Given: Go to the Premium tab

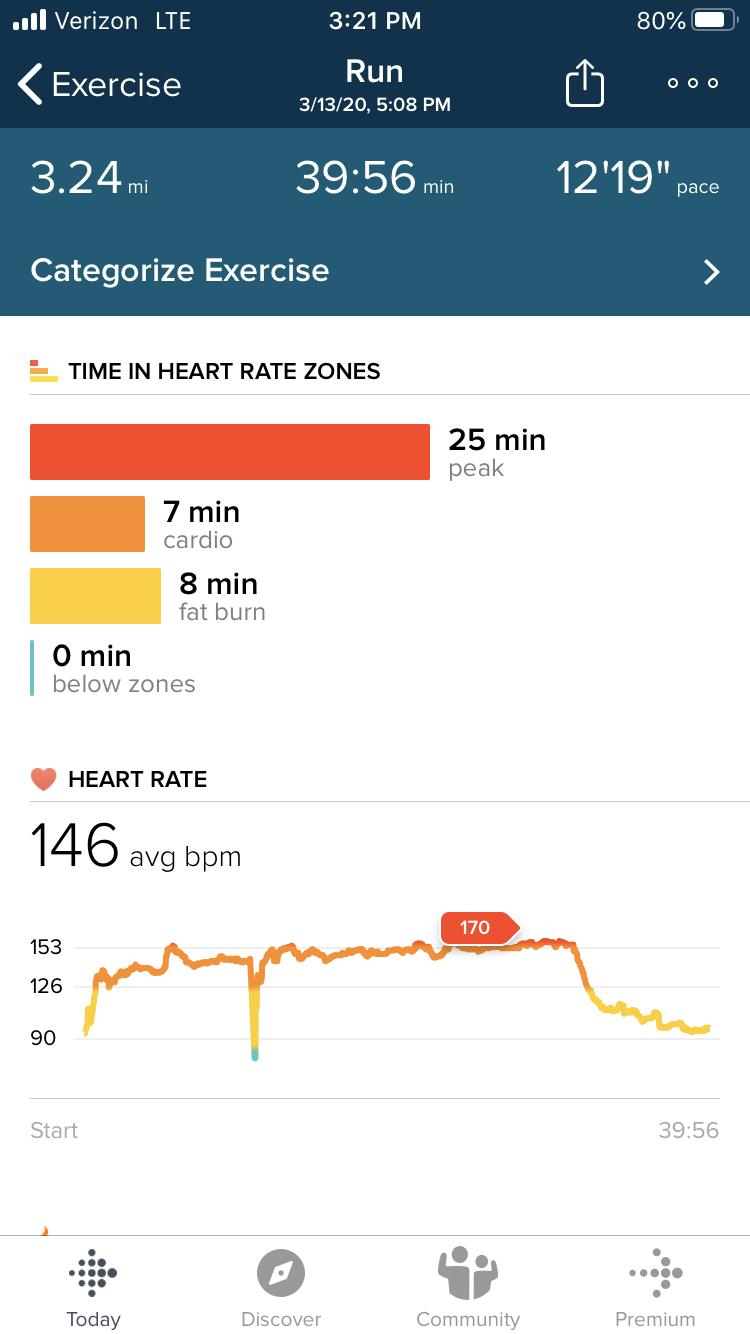Looking at the screenshot, I should (x=655, y=1286).
